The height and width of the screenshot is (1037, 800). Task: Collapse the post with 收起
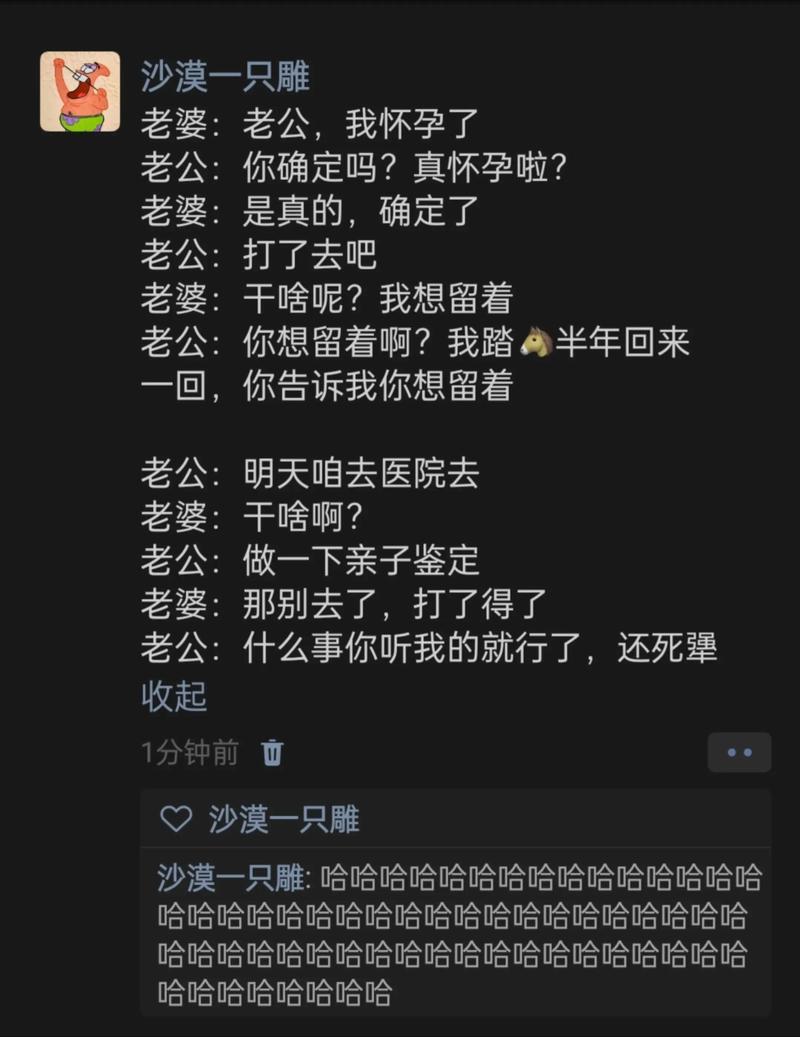[173, 697]
